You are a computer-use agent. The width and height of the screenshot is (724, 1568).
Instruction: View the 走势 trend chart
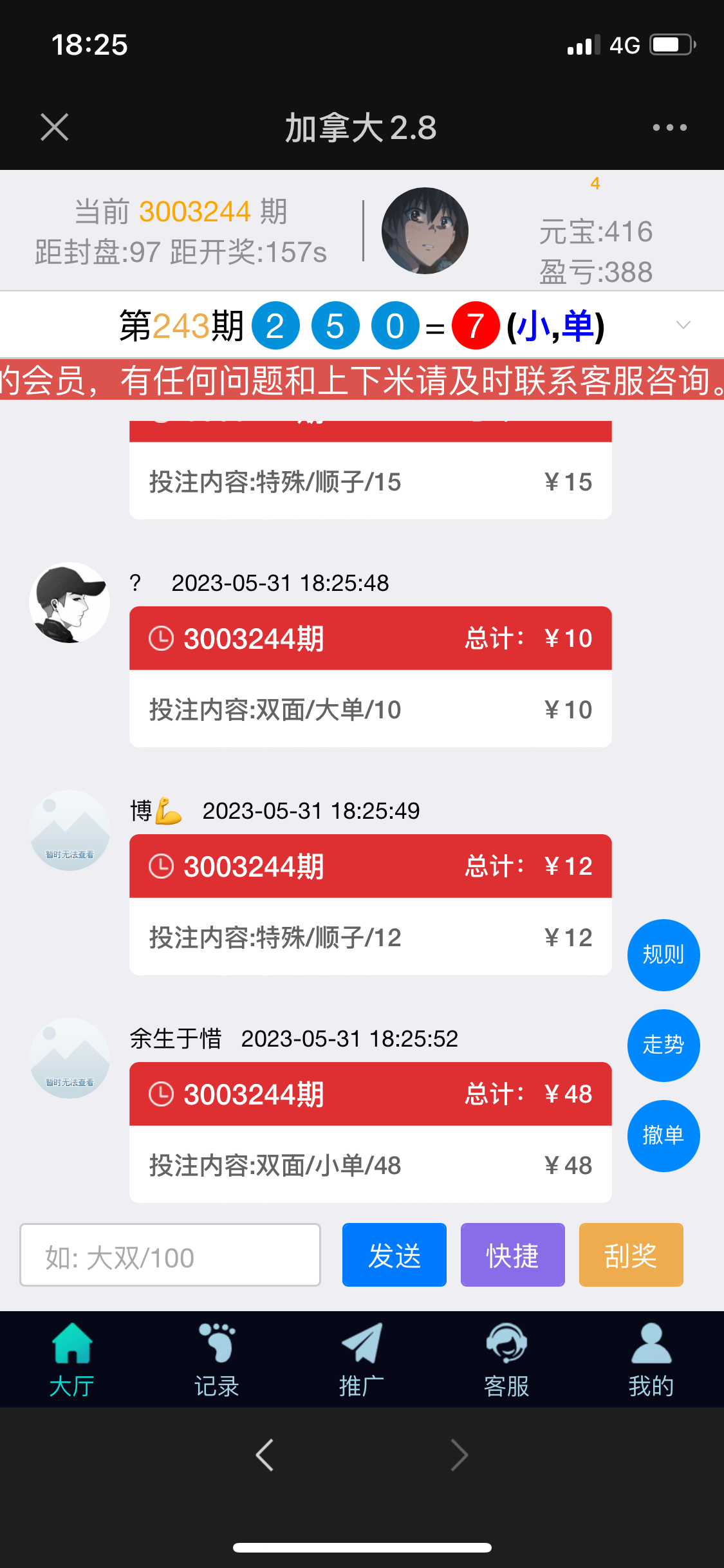(663, 1045)
